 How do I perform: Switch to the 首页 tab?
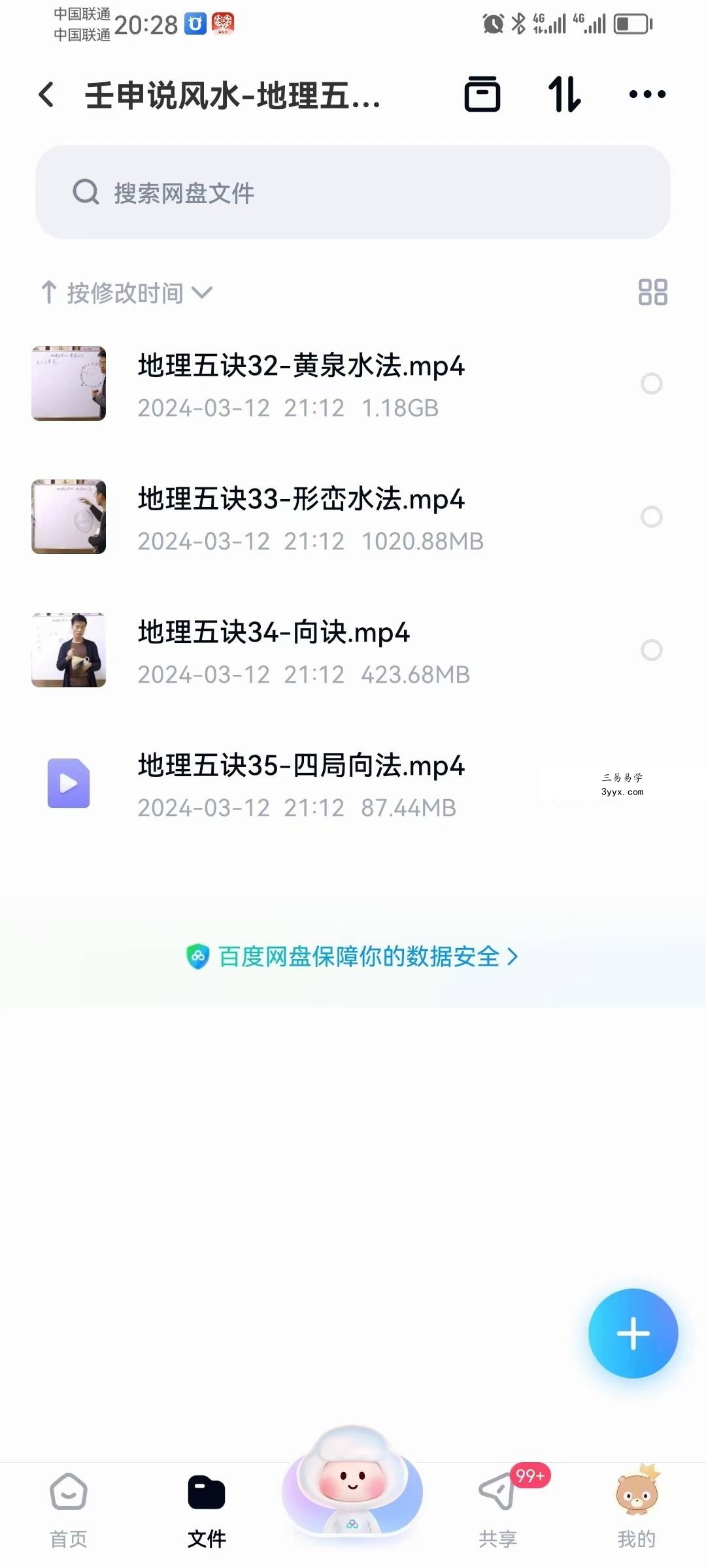click(x=69, y=1510)
